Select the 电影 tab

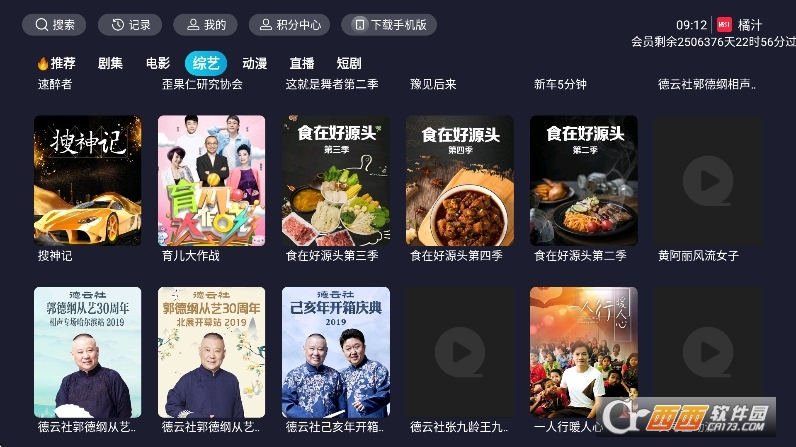[x=158, y=63]
